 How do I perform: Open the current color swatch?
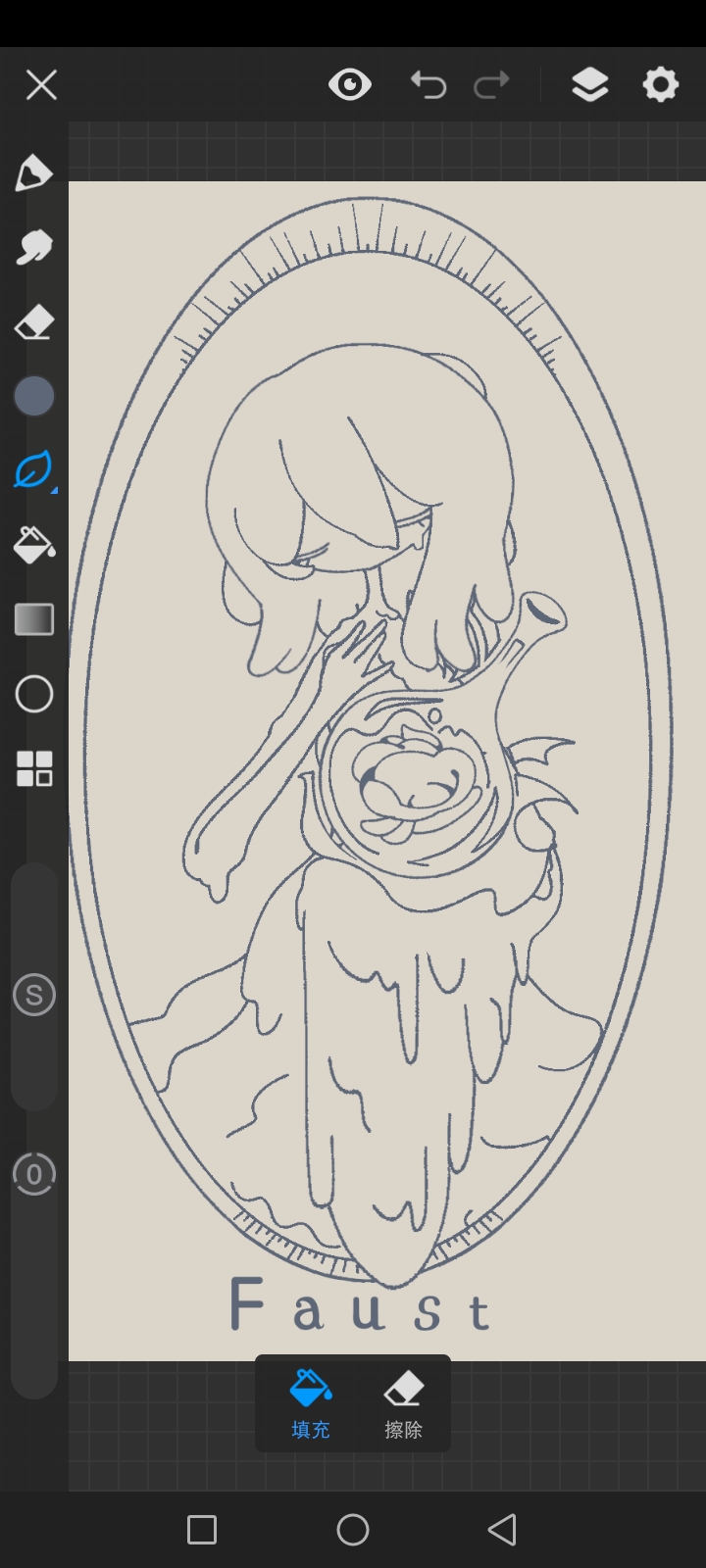pyautogui.click(x=33, y=396)
